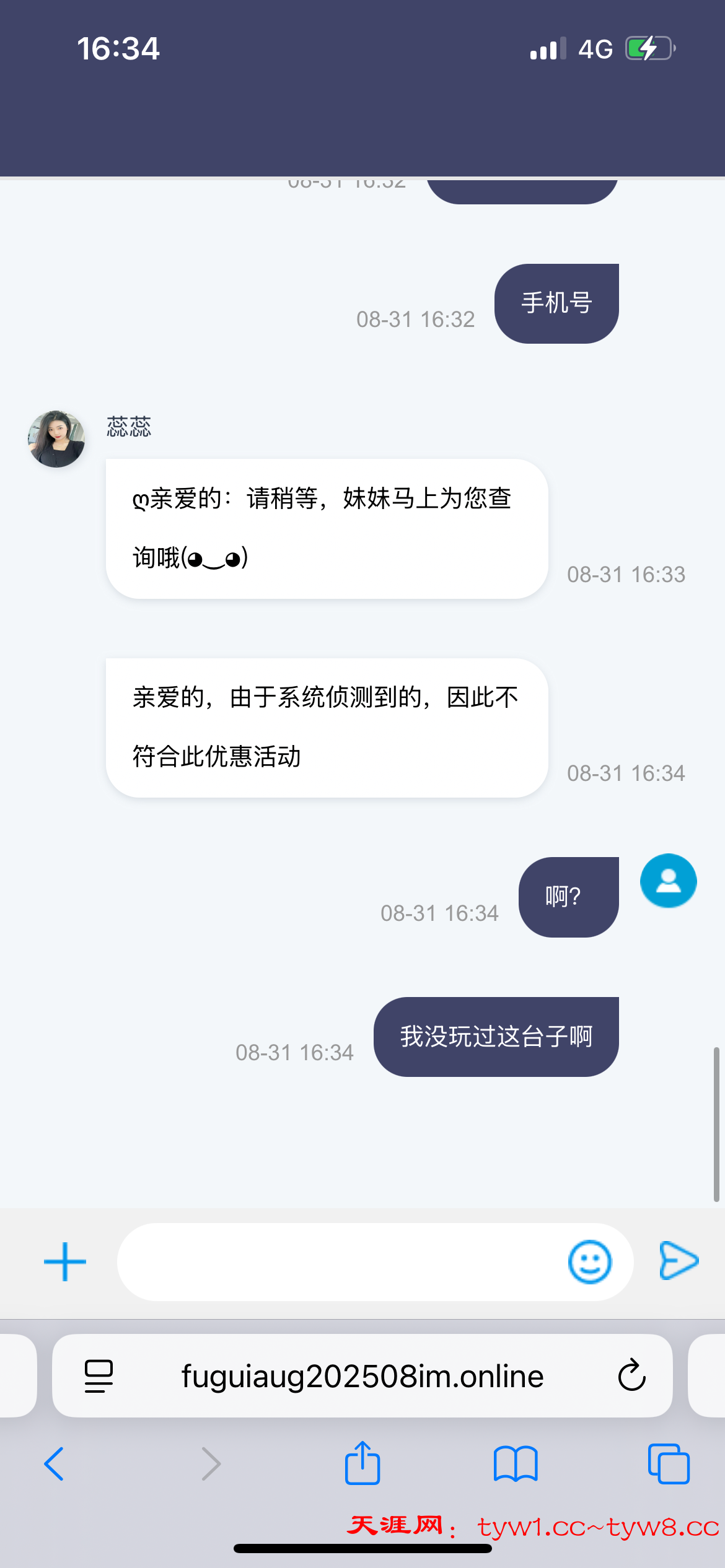Tap the fuguiaug202508im.online address bar
The image size is (725, 1568).
pyautogui.click(x=362, y=1376)
